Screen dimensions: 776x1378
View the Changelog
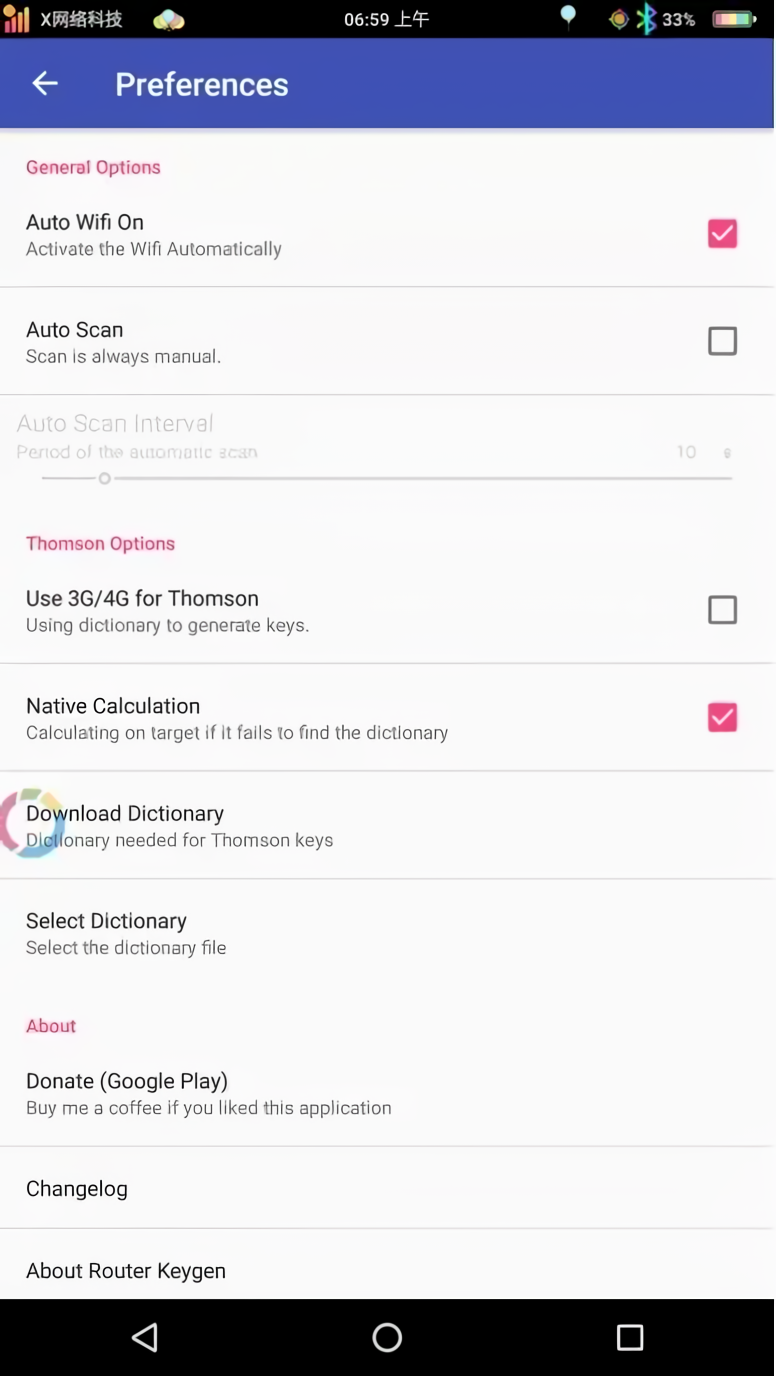388,1188
